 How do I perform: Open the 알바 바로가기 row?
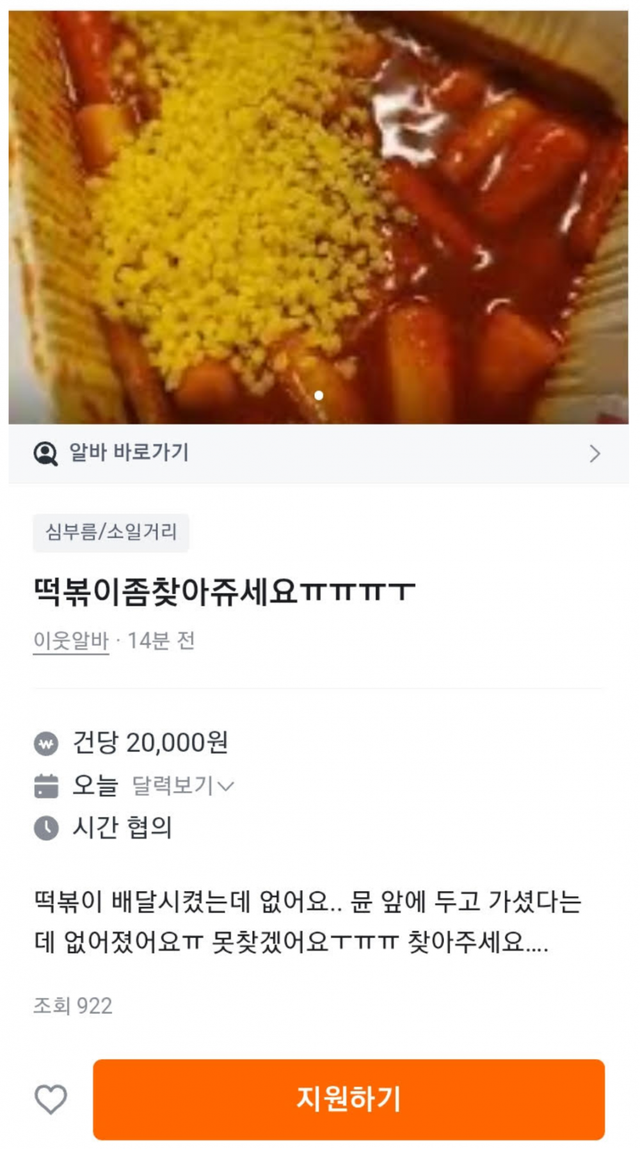tap(318, 453)
